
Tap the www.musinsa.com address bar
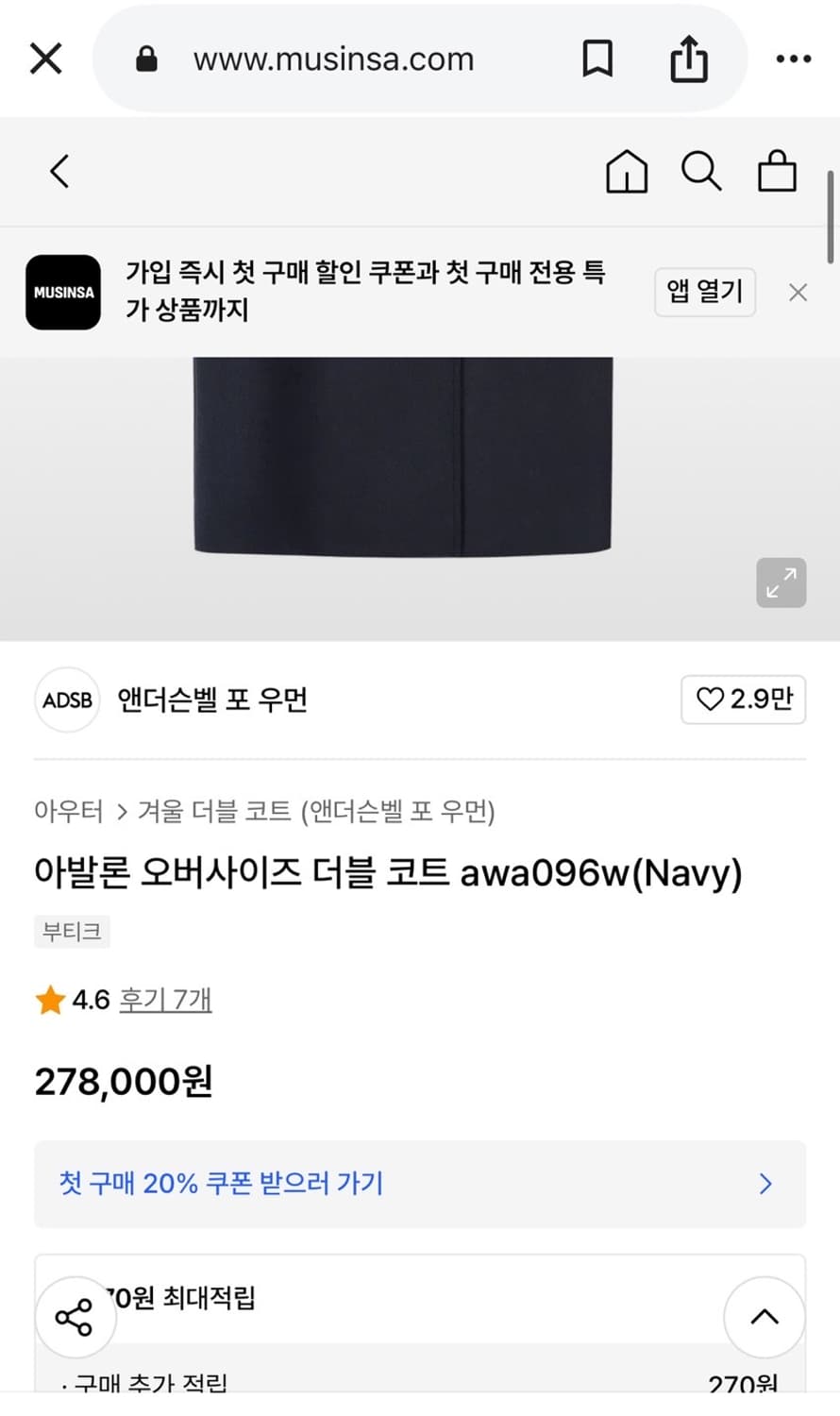333,59
